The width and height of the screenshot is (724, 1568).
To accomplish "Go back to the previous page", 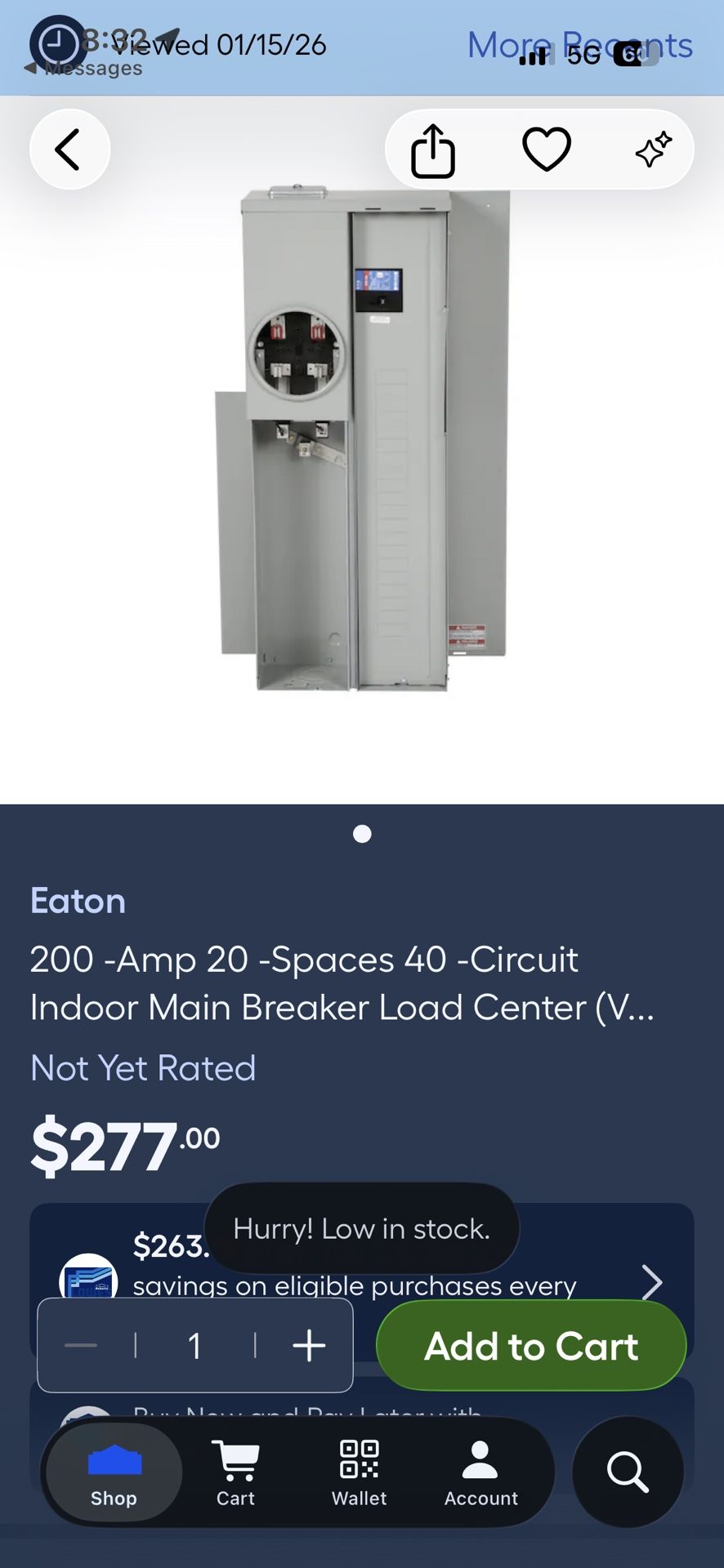I will pos(69,149).
